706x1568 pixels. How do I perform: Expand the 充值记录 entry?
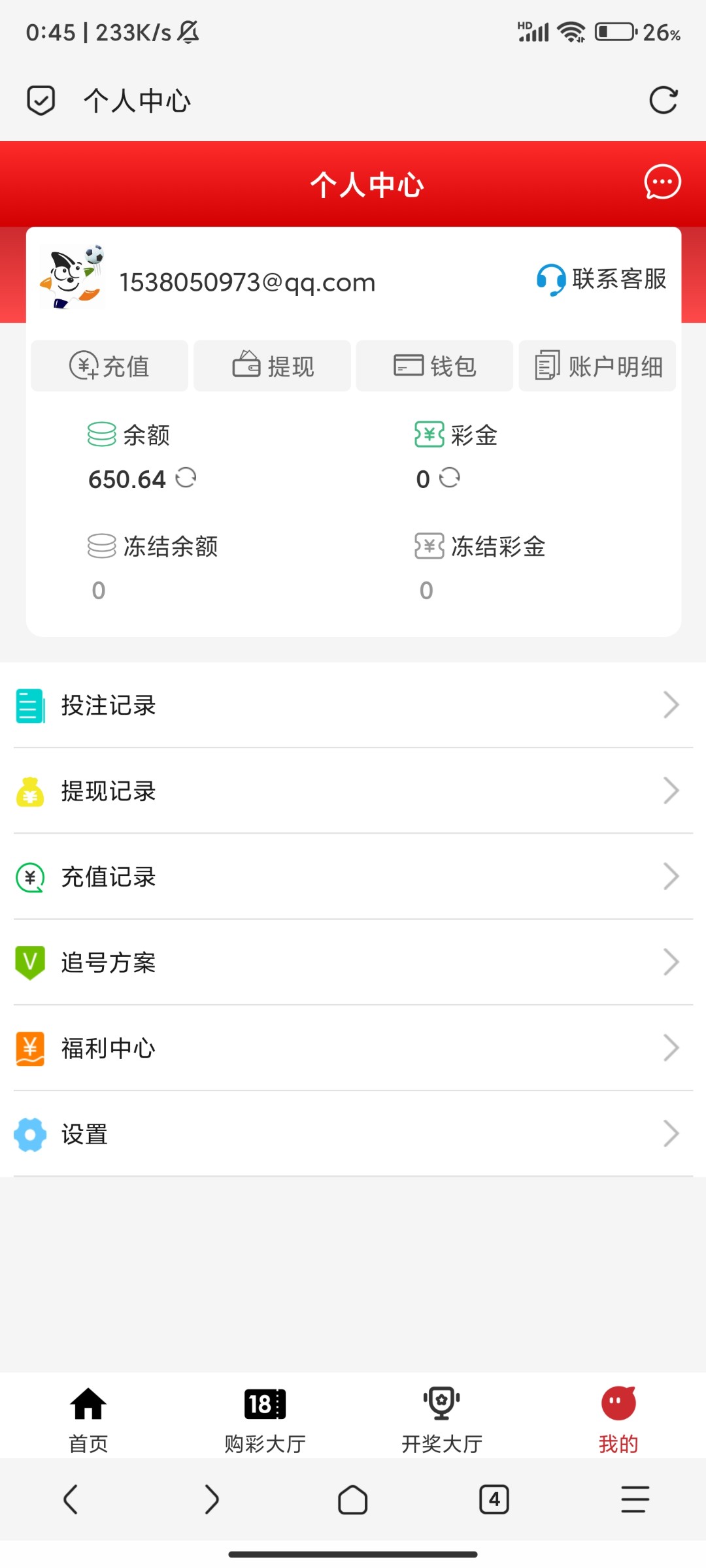(353, 877)
